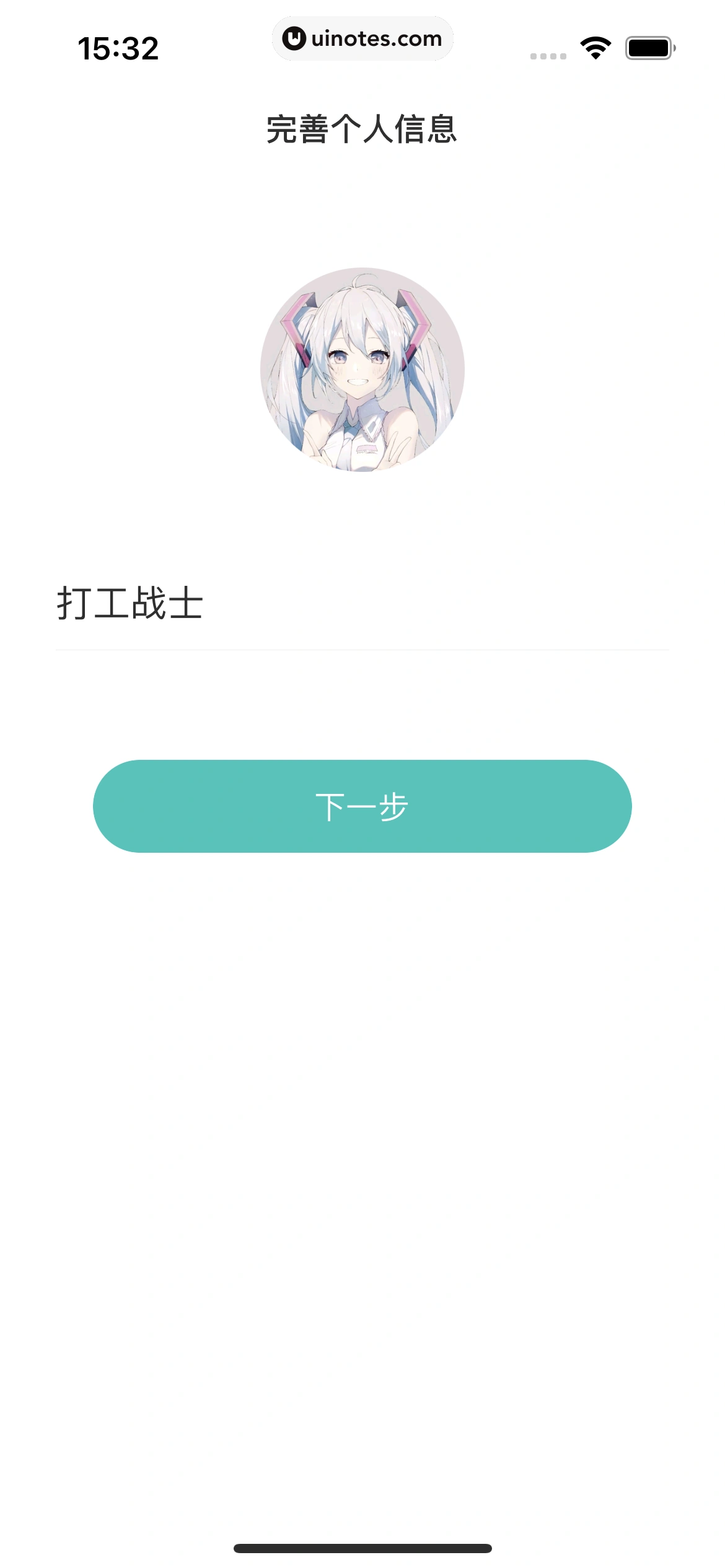The height and width of the screenshot is (1568, 725).
Task: Select the 完善个人信息 title text
Action: coord(362,130)
